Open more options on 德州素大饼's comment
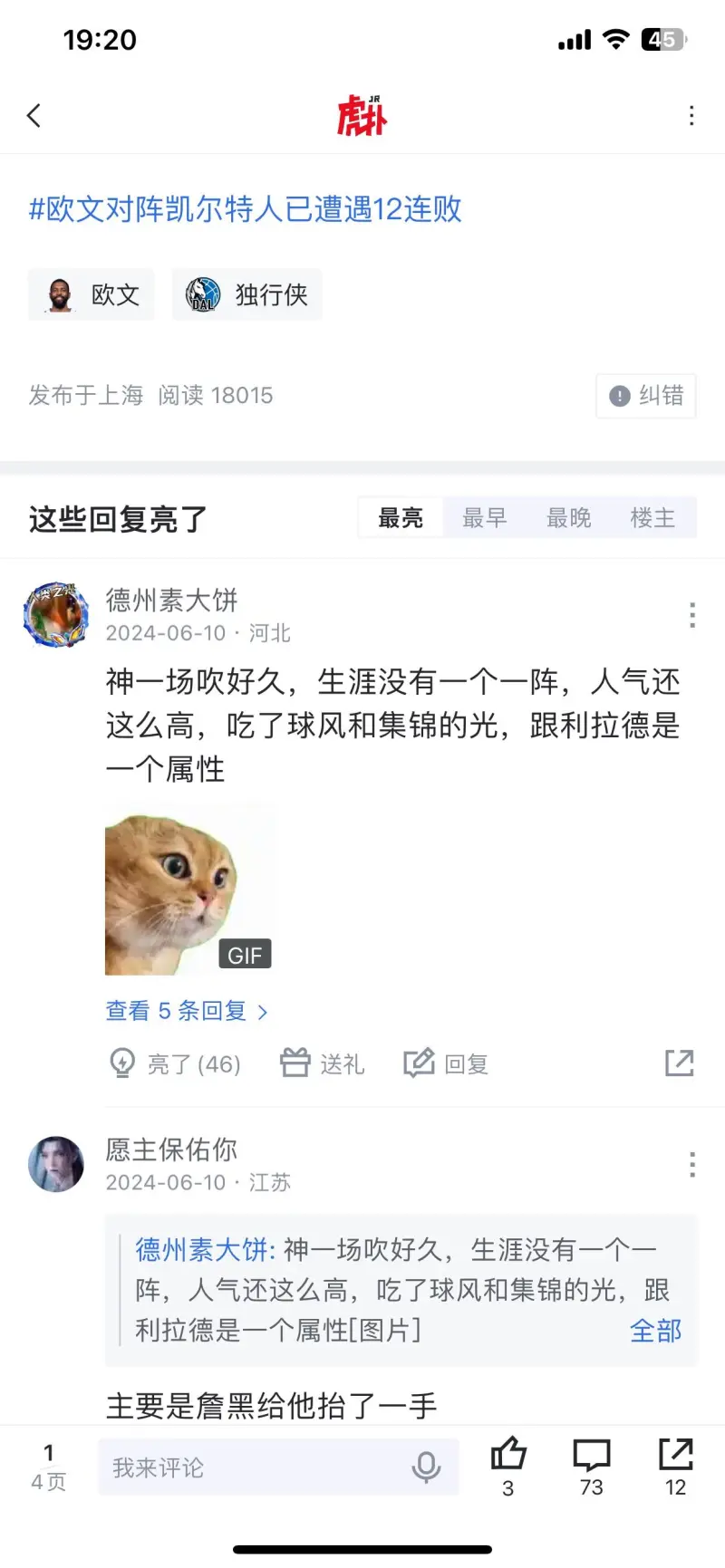The width and height of the screenshot is (725, 1568). click(692, 615)
